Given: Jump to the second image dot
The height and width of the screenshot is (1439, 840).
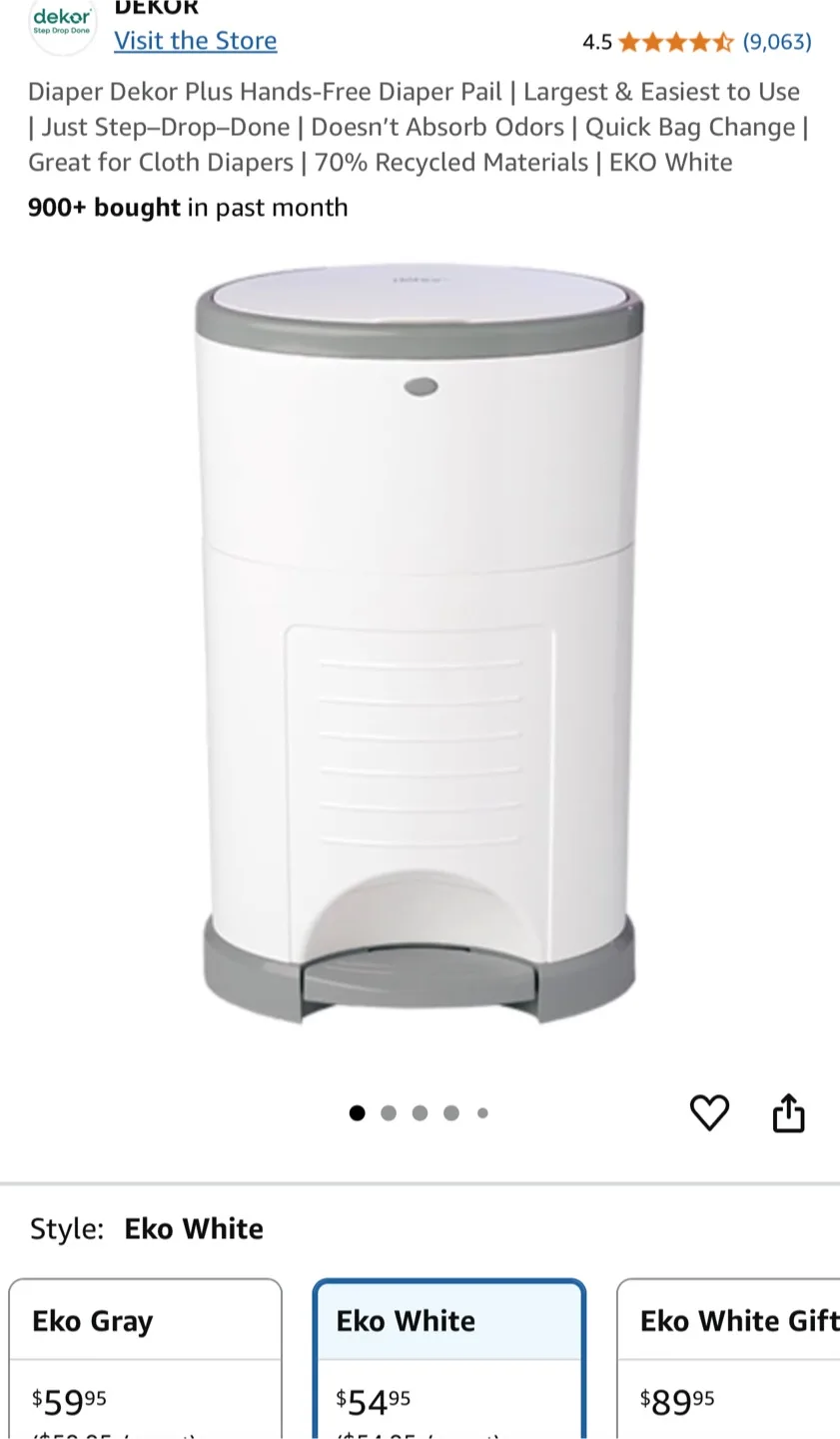Looking at the screenshot, I should (389, 1113).
